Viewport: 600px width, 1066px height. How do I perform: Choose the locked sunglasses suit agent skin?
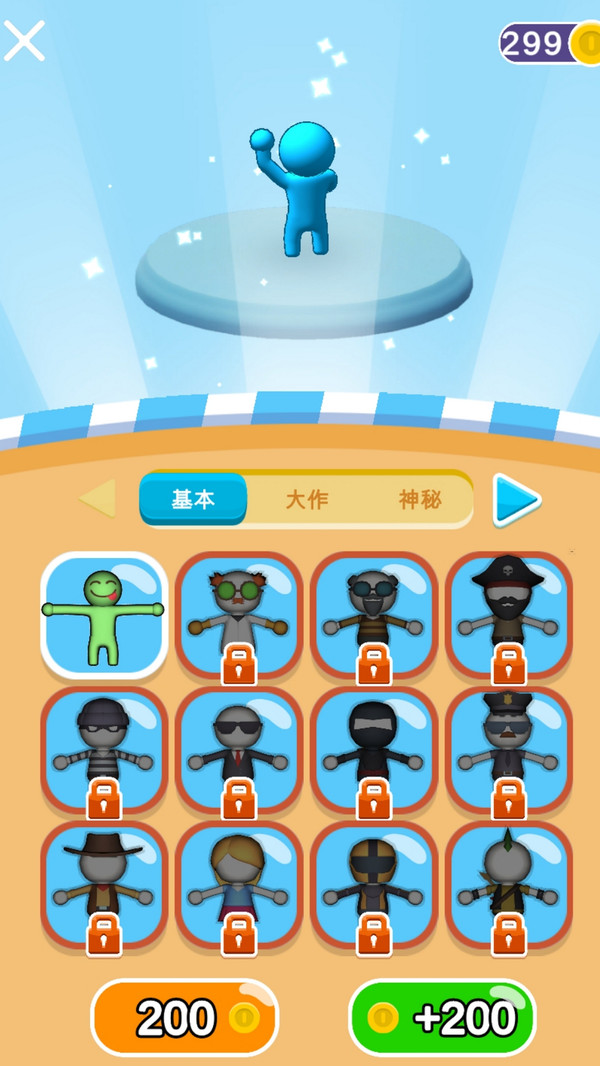[x=239, y=749]
